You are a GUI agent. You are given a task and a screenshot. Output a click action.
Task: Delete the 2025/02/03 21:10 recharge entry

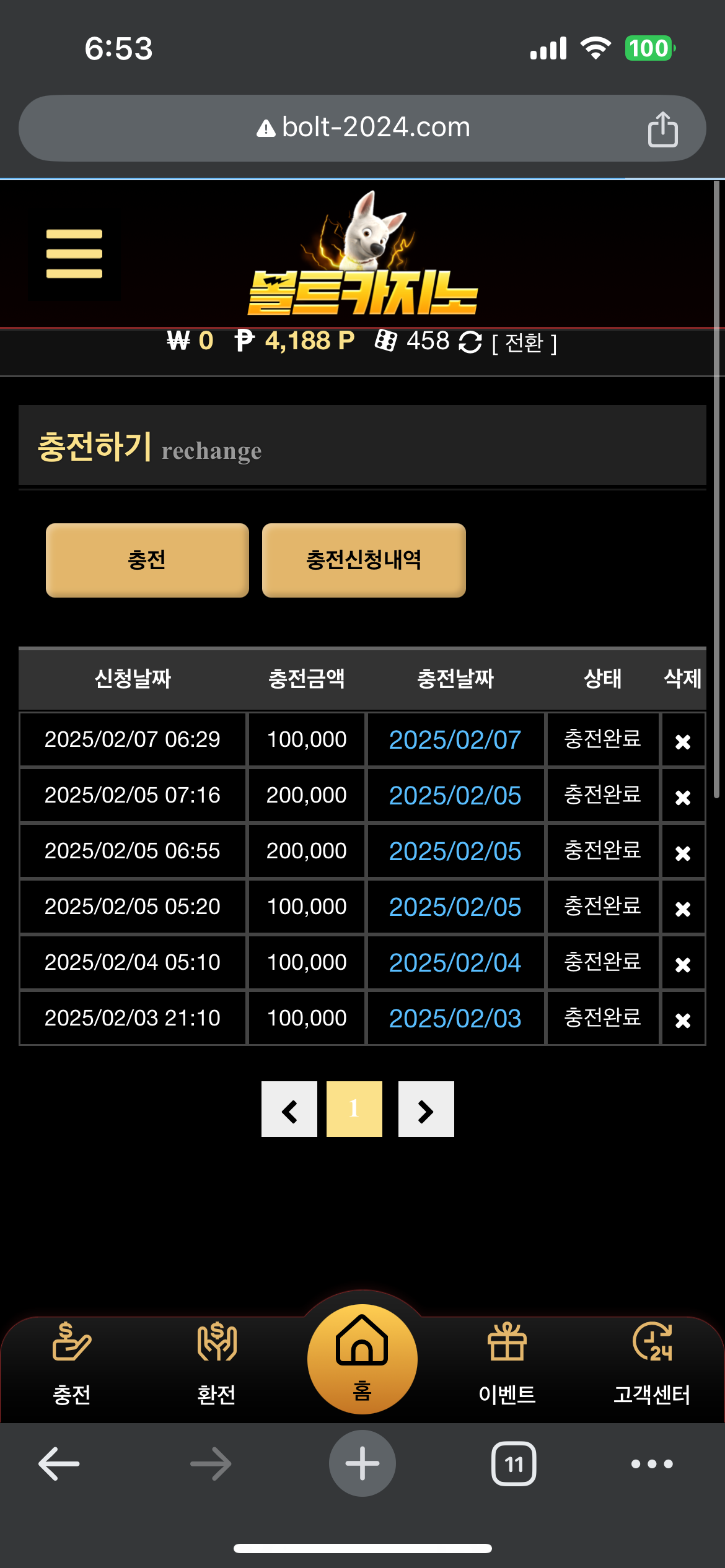(x=683, y=1020)
